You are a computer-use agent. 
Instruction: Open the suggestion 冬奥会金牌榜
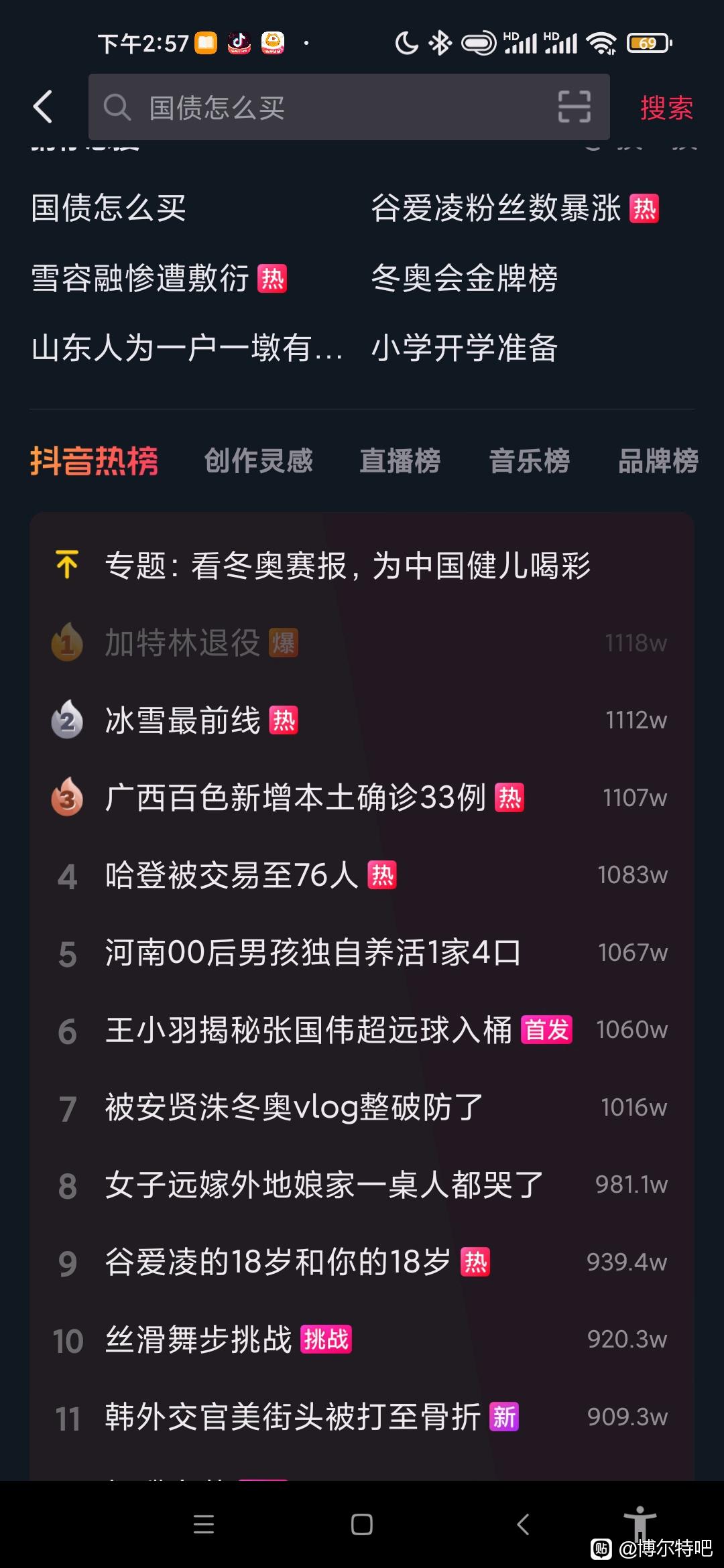click(x=465, y=278)
